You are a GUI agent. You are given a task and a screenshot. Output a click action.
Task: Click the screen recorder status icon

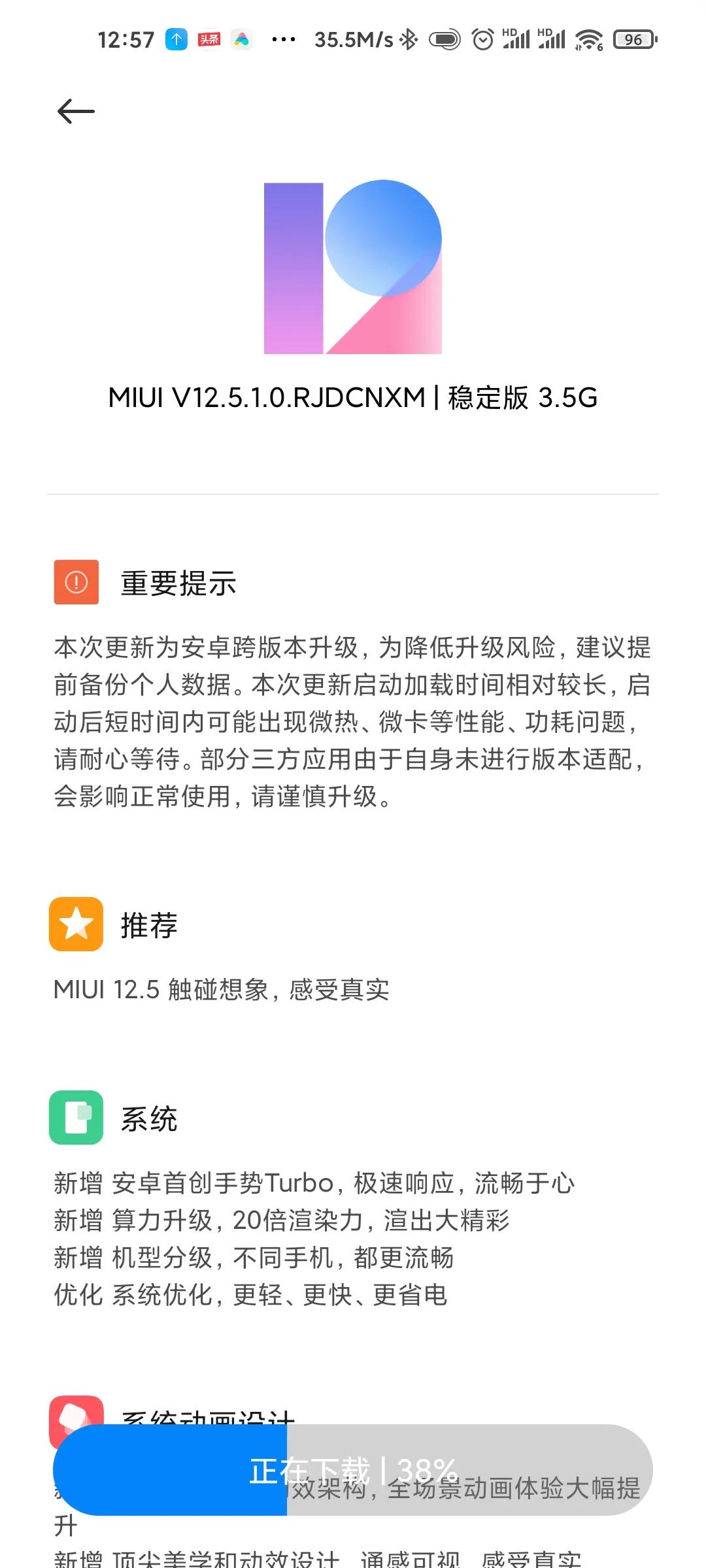(445, 41)
